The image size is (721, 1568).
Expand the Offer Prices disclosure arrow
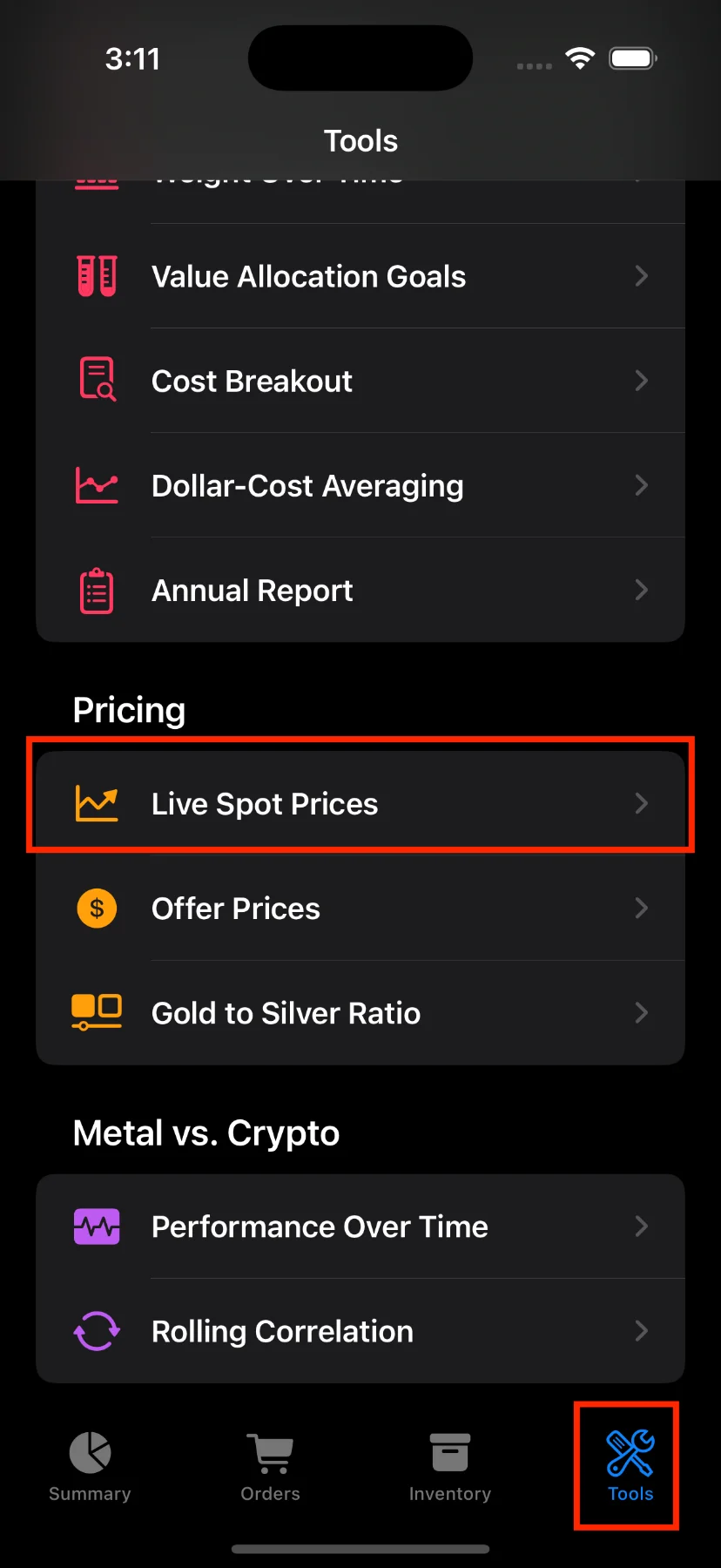642,908
